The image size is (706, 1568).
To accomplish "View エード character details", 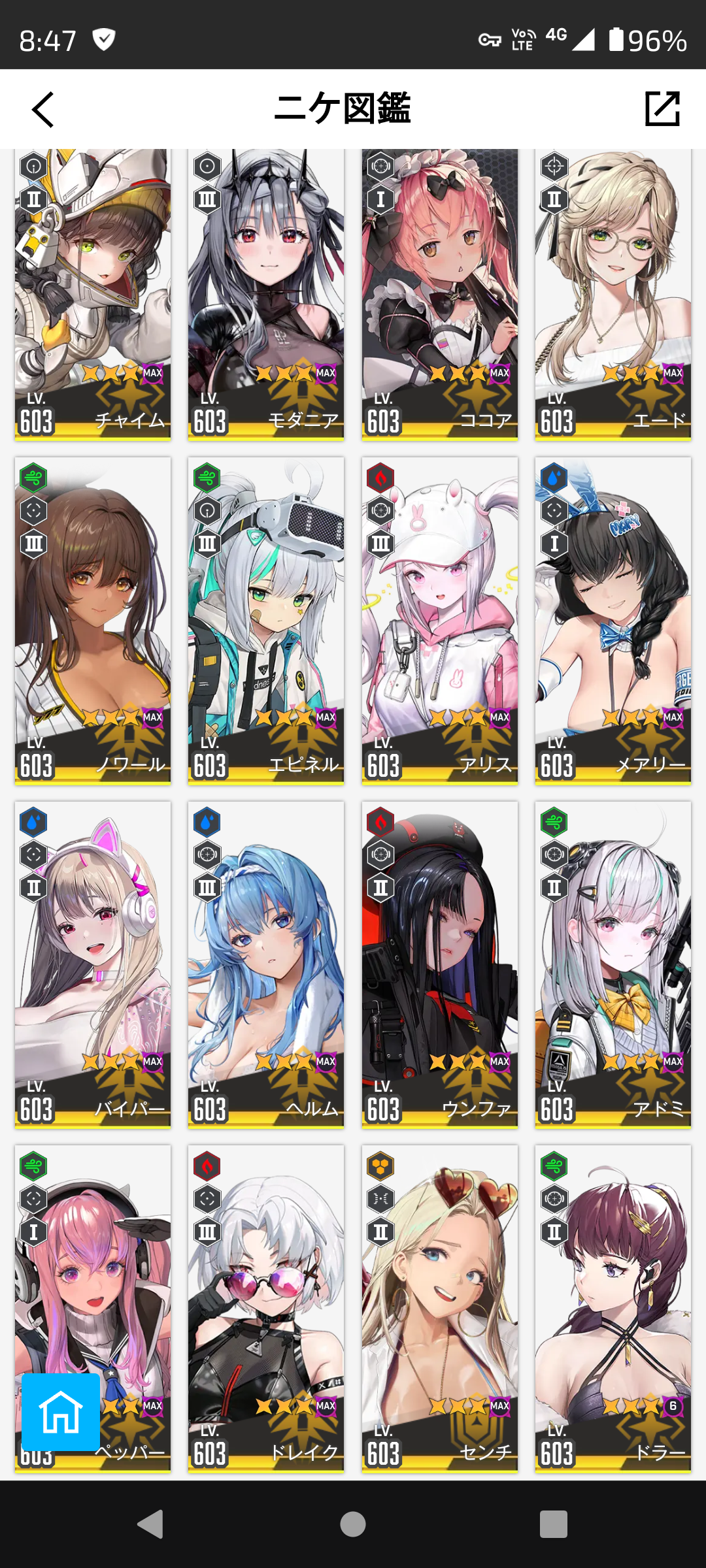I will (613, 294).
